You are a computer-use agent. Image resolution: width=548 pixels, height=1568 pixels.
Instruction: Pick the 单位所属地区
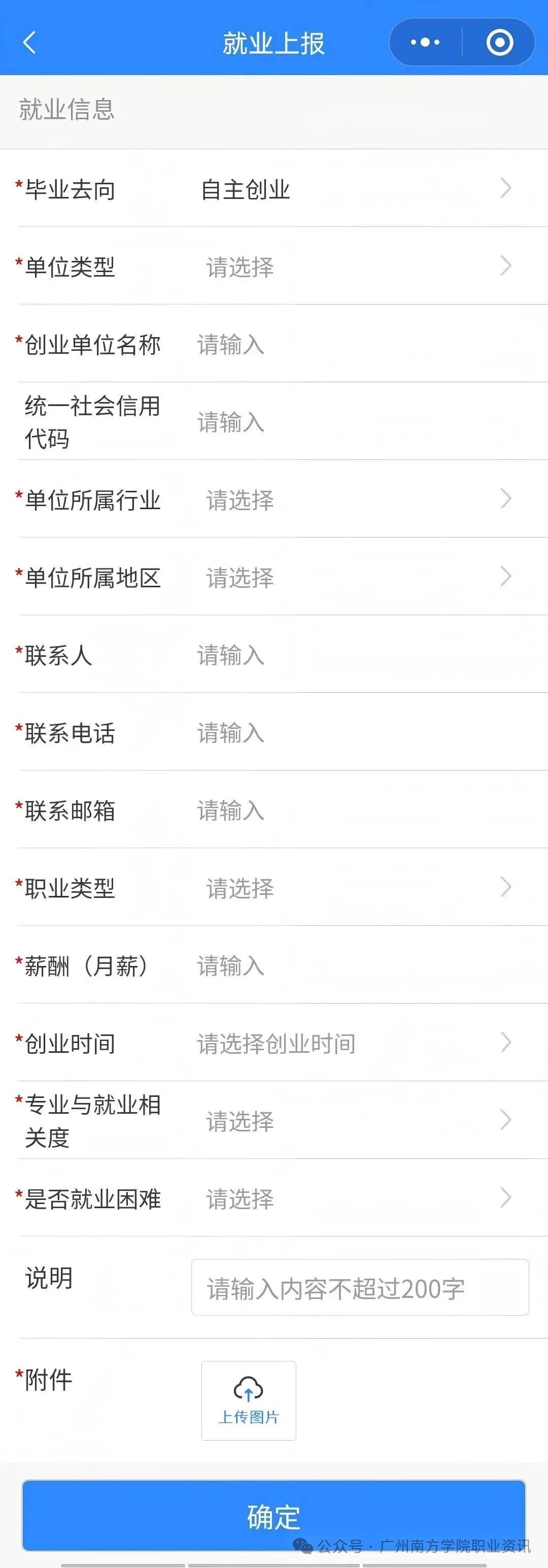(353, 577)
